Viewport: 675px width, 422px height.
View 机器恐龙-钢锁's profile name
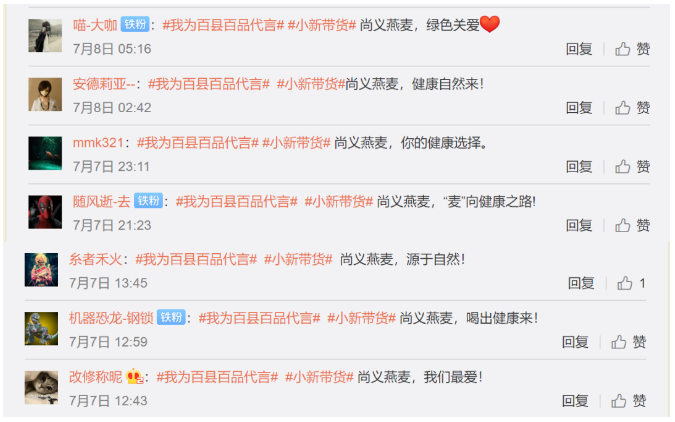(x=110, y=318)
